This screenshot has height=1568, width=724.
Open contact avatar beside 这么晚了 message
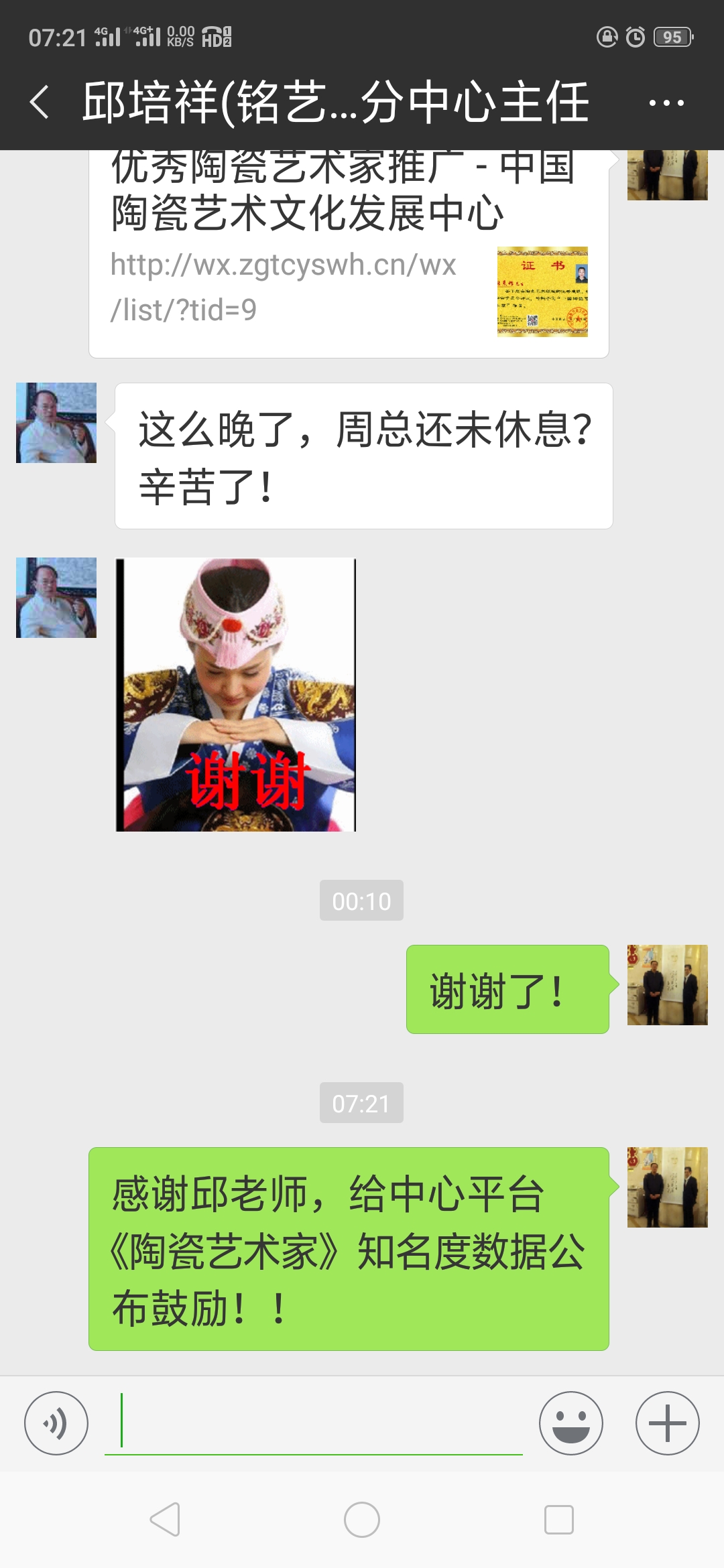[56, 423]
